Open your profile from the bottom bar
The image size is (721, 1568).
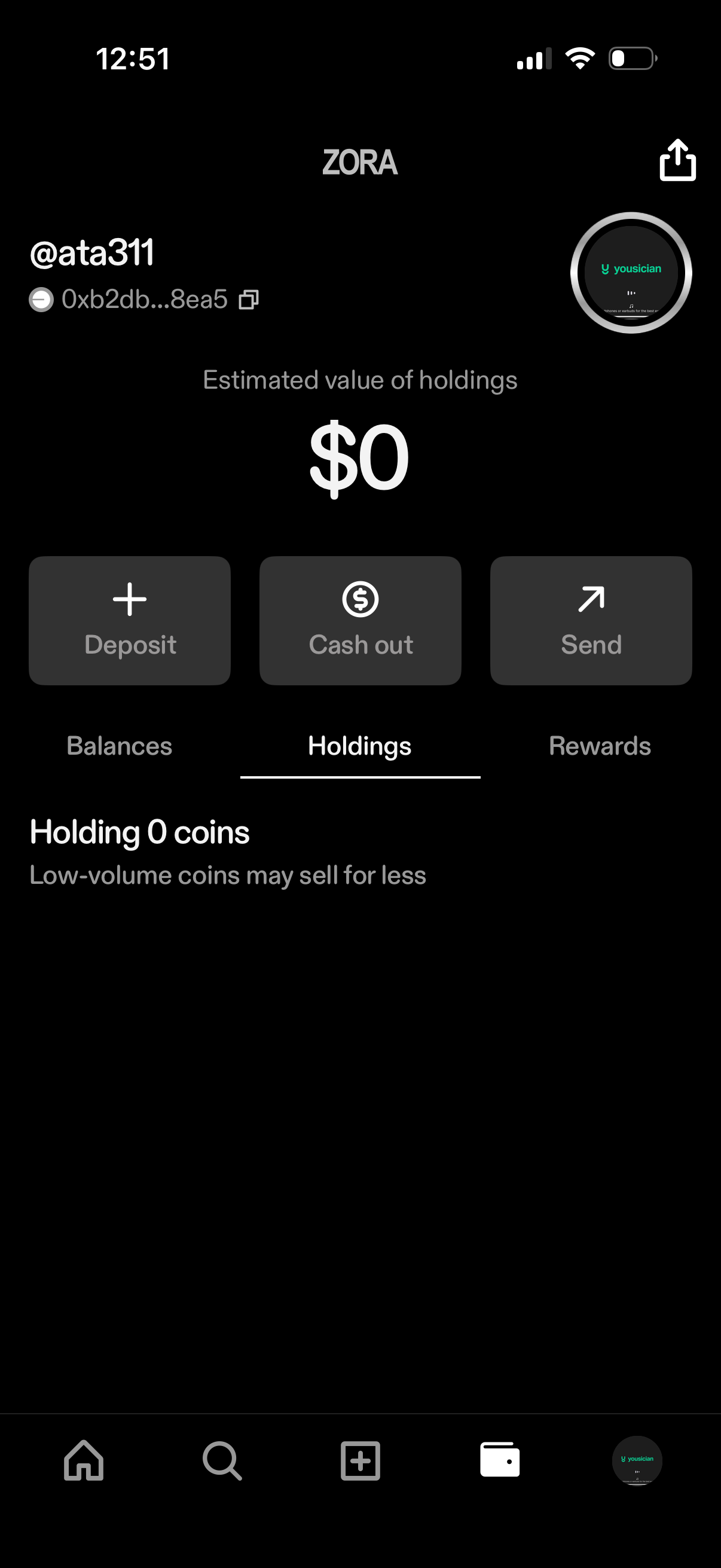pos(637,1459)
